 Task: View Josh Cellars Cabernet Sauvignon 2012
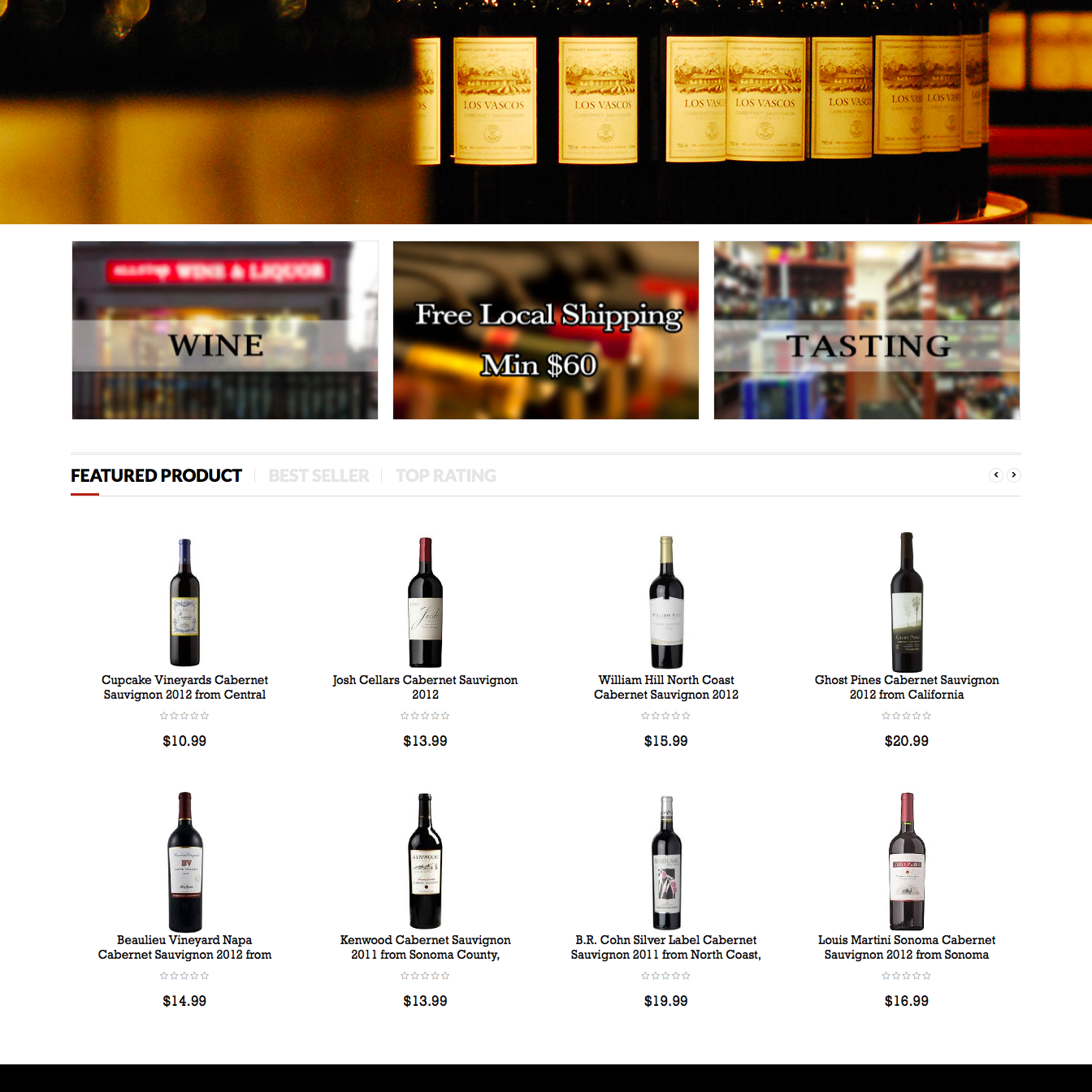click(x=425, y=687)
